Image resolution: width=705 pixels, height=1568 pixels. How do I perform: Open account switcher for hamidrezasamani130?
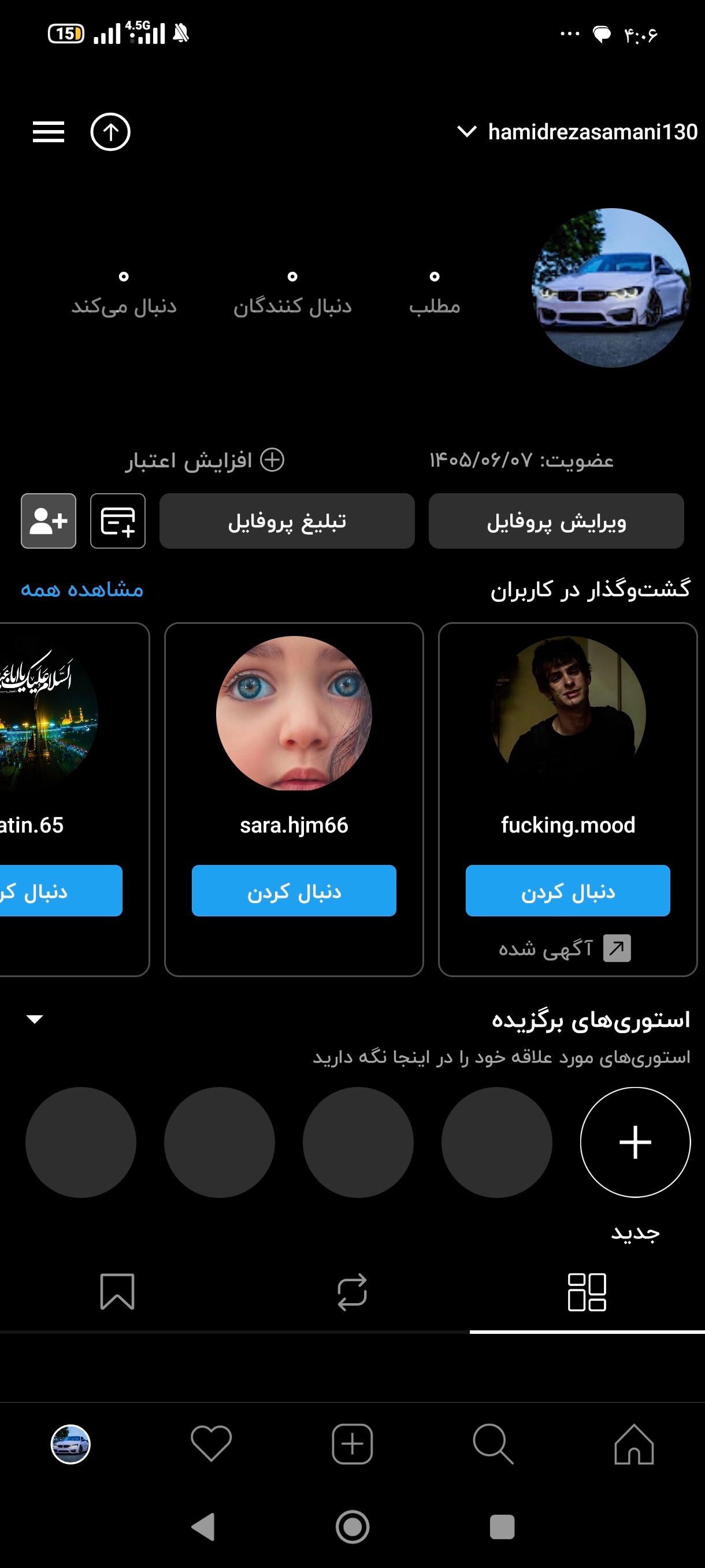click(577, 131)
